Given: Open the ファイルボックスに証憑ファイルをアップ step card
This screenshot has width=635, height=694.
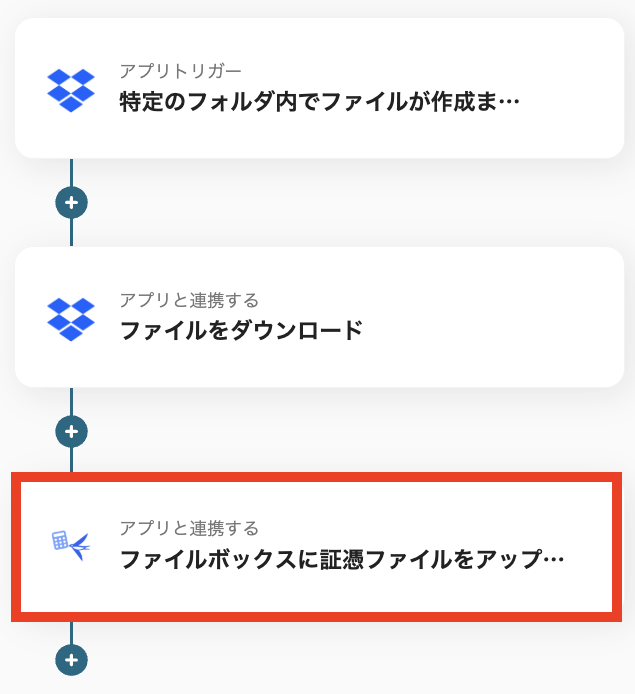Looking at the screenshot, I should [318, 547].
